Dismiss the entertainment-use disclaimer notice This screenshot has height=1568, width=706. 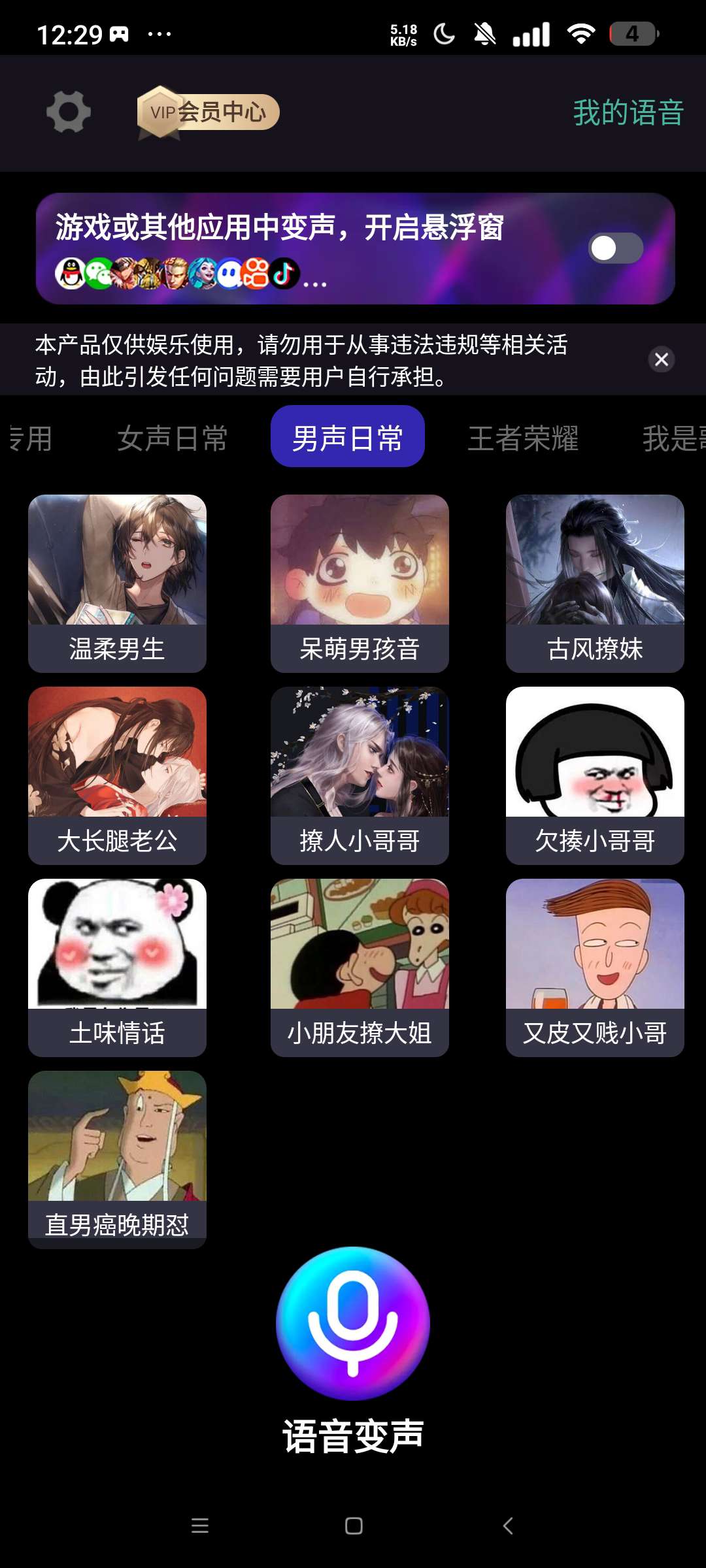click(x=662, y=359)
